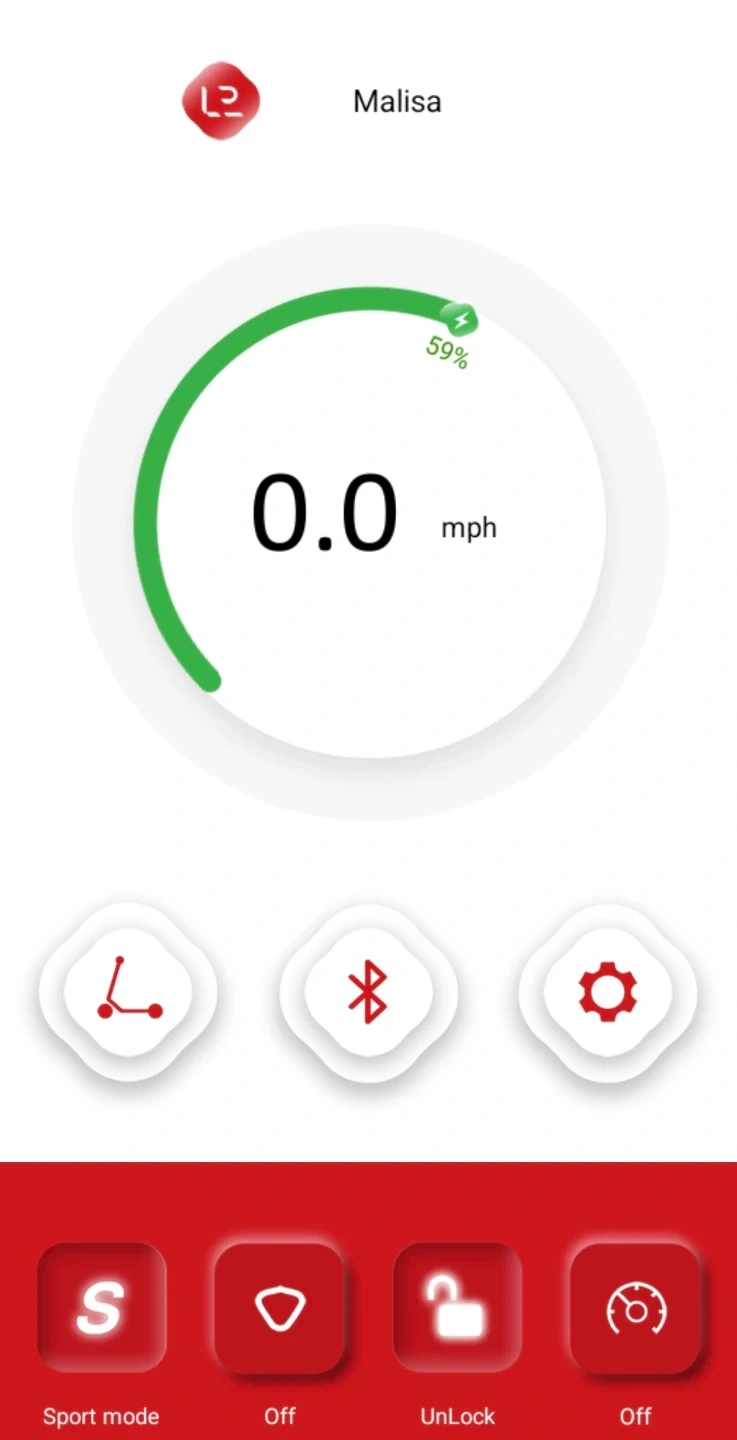Turn on the speedometer cruise button
The width and height of the screenshot is (737, 1440).
635,1307
